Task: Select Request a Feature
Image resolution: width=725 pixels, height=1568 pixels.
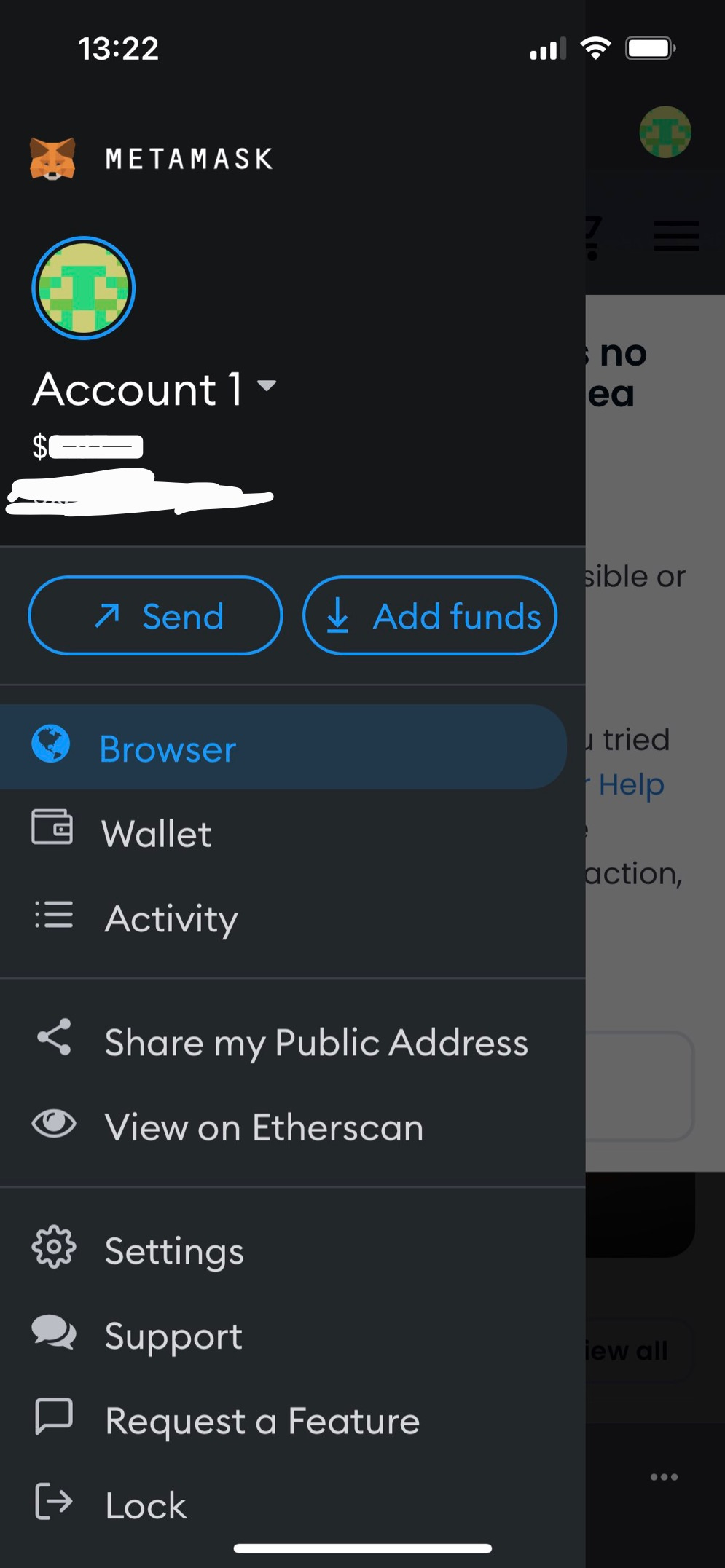Action: pos(262,1420)
